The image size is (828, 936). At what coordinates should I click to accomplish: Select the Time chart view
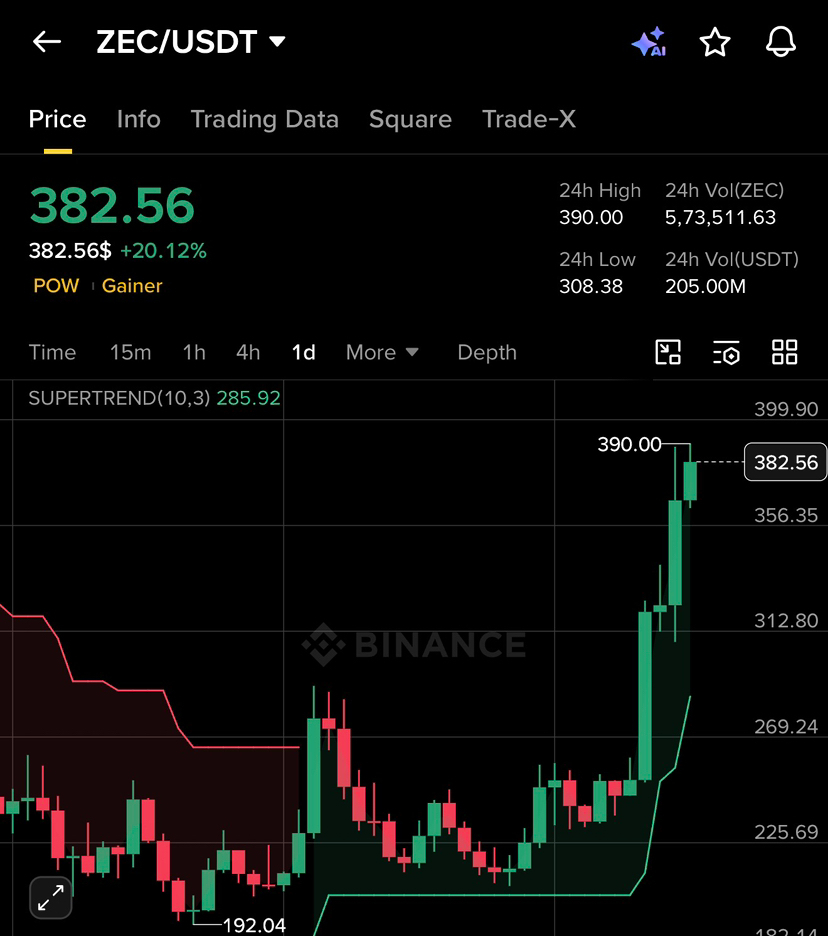pyautogui.click(x=52, y=352)
